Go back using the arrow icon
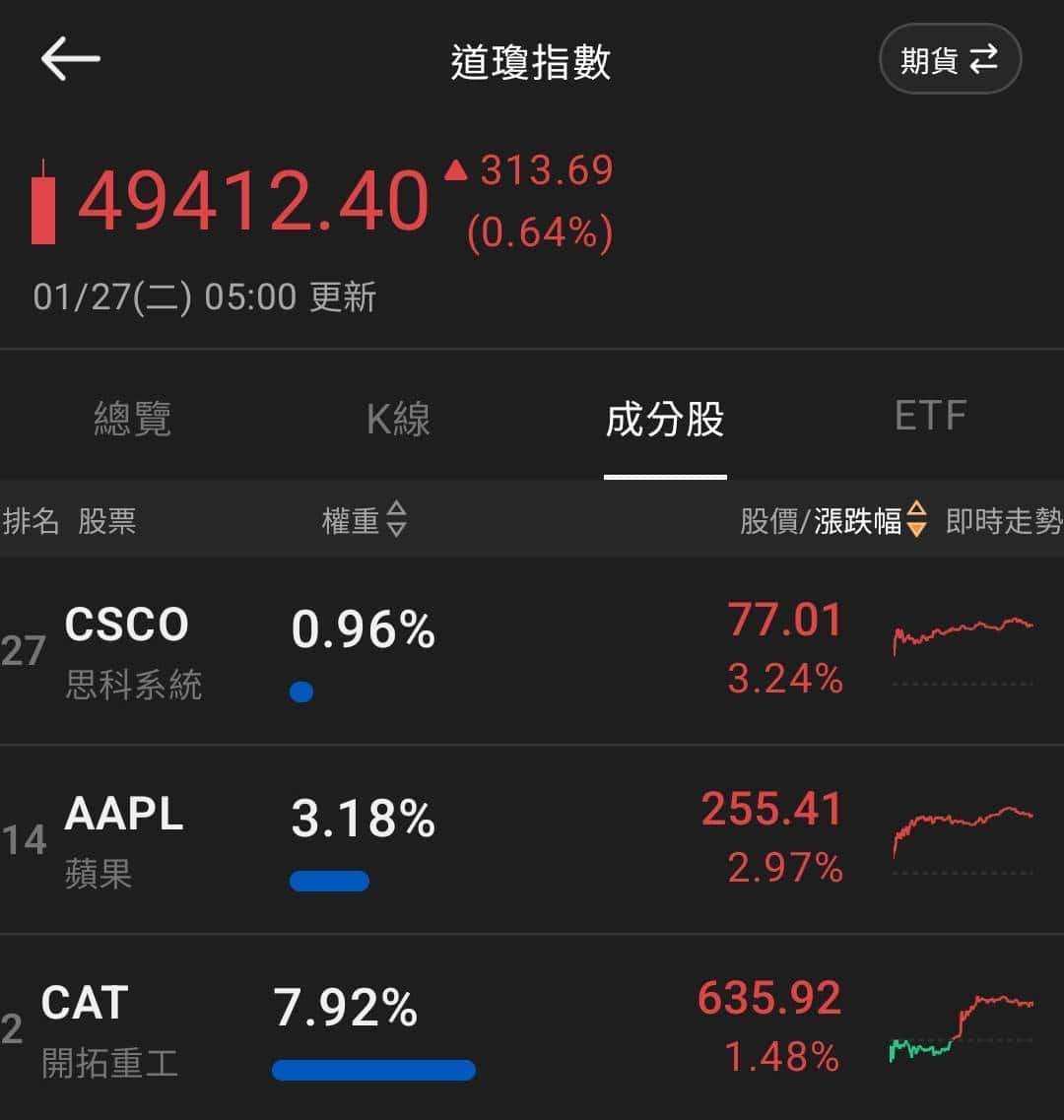Image resolution: width=1064 pixels, height=1120 pixels. point(70,59)
